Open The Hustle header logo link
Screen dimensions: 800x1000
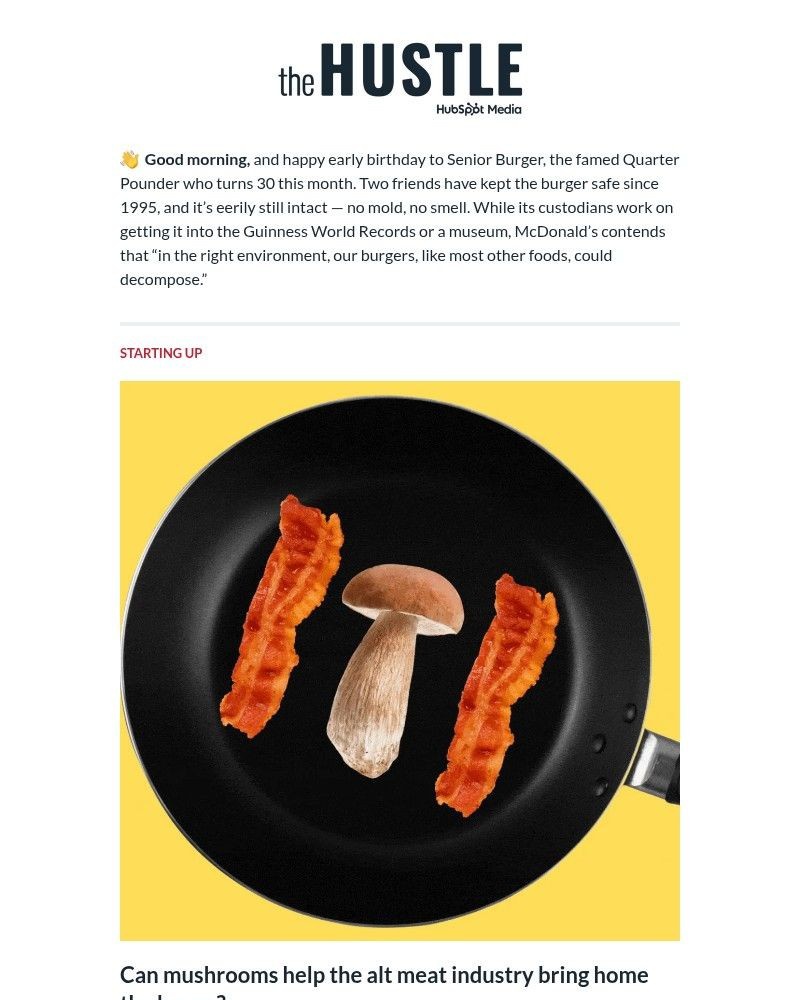[x=400, y=78]
